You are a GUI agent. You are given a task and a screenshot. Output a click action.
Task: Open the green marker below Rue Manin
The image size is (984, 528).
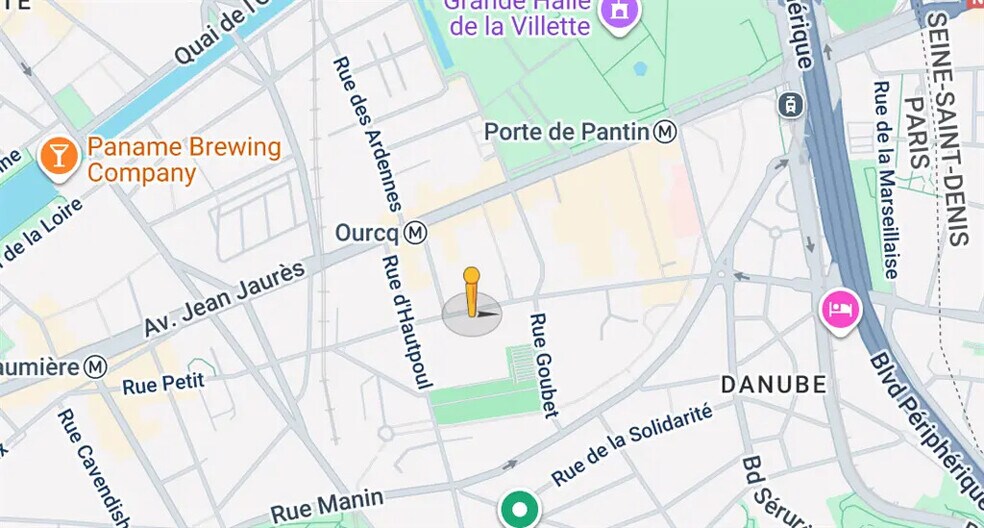[x=518, y=510]
